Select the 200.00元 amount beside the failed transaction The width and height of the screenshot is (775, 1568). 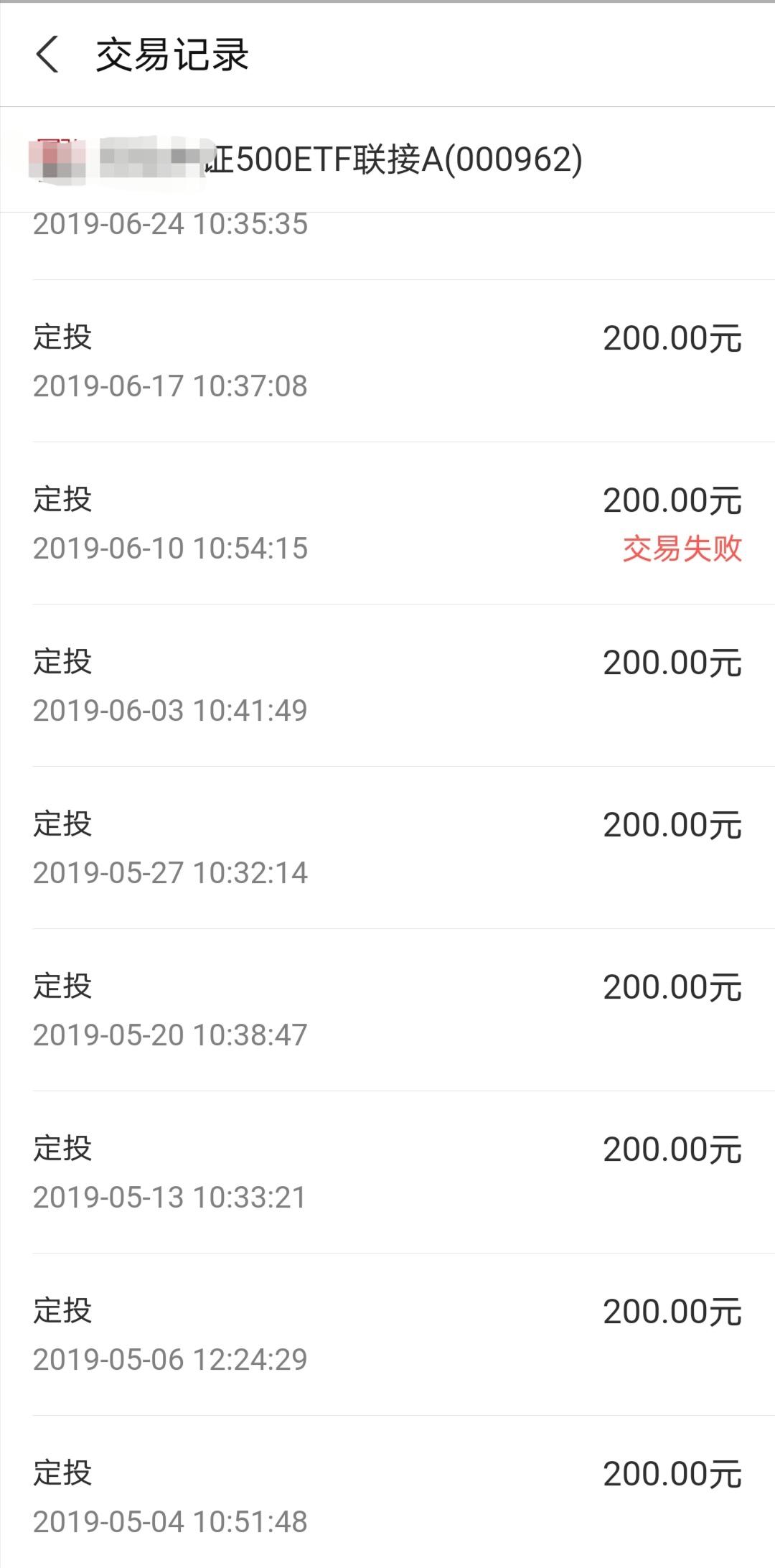click(x=672, y=500)
